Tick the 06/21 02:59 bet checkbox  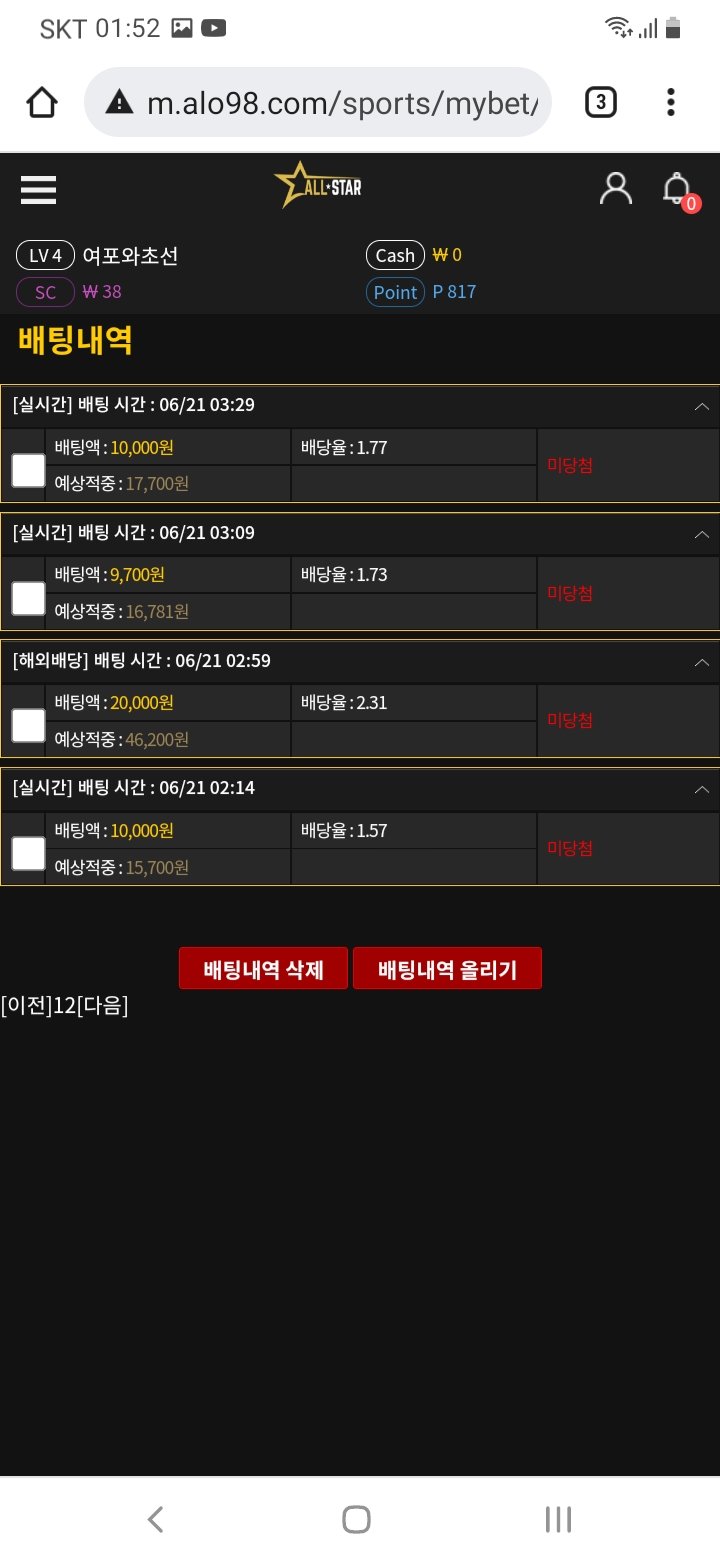28,725
